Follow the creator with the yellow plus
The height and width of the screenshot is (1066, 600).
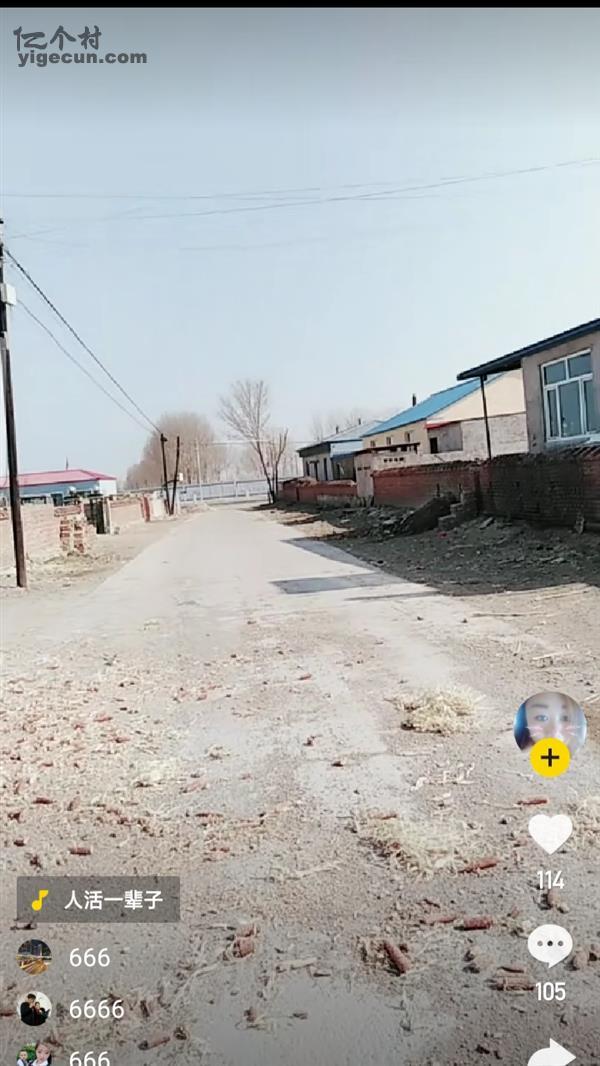tap(550, 758)
